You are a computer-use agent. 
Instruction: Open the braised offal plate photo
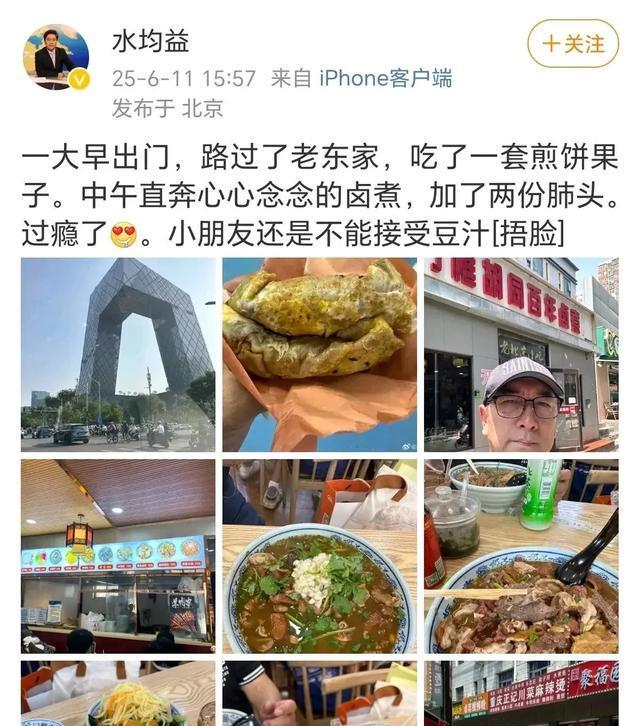521,555
